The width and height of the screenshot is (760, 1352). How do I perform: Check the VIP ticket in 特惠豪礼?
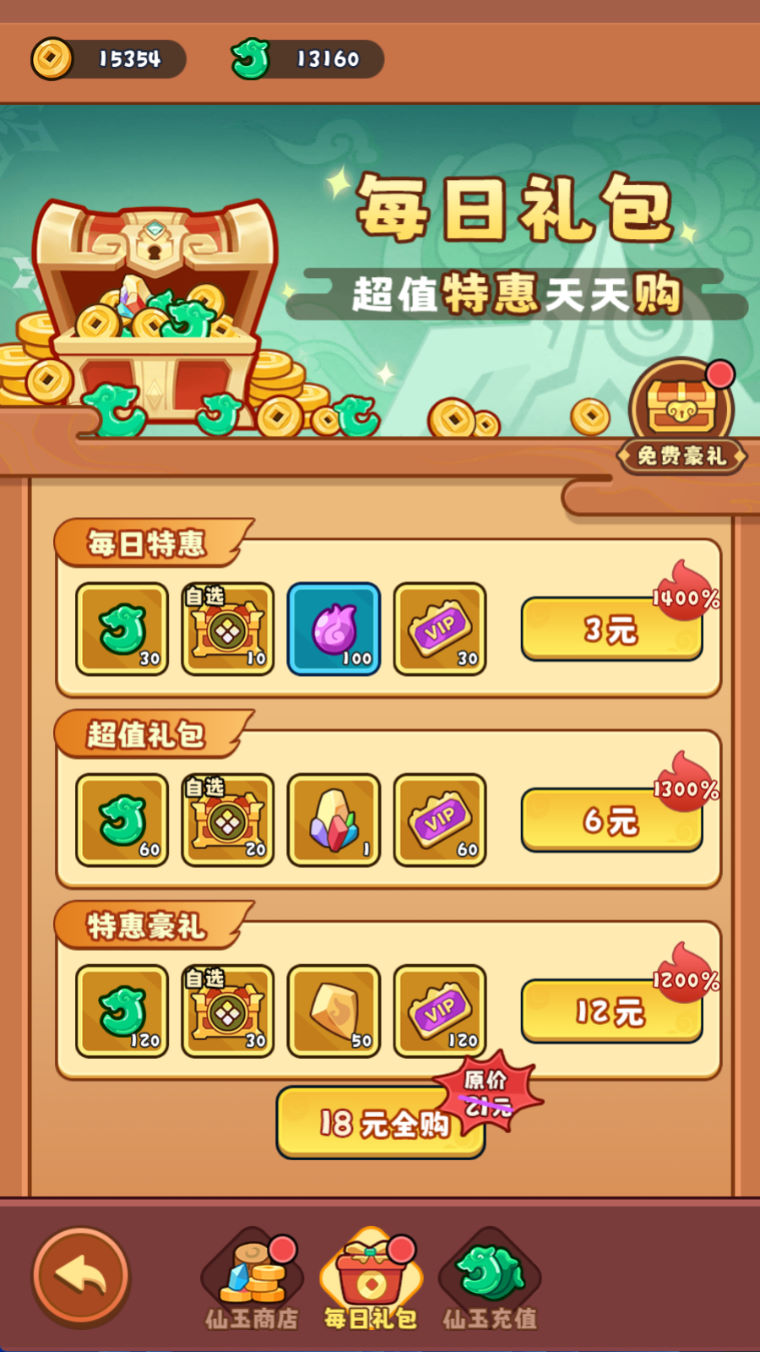pos(440,1011)
